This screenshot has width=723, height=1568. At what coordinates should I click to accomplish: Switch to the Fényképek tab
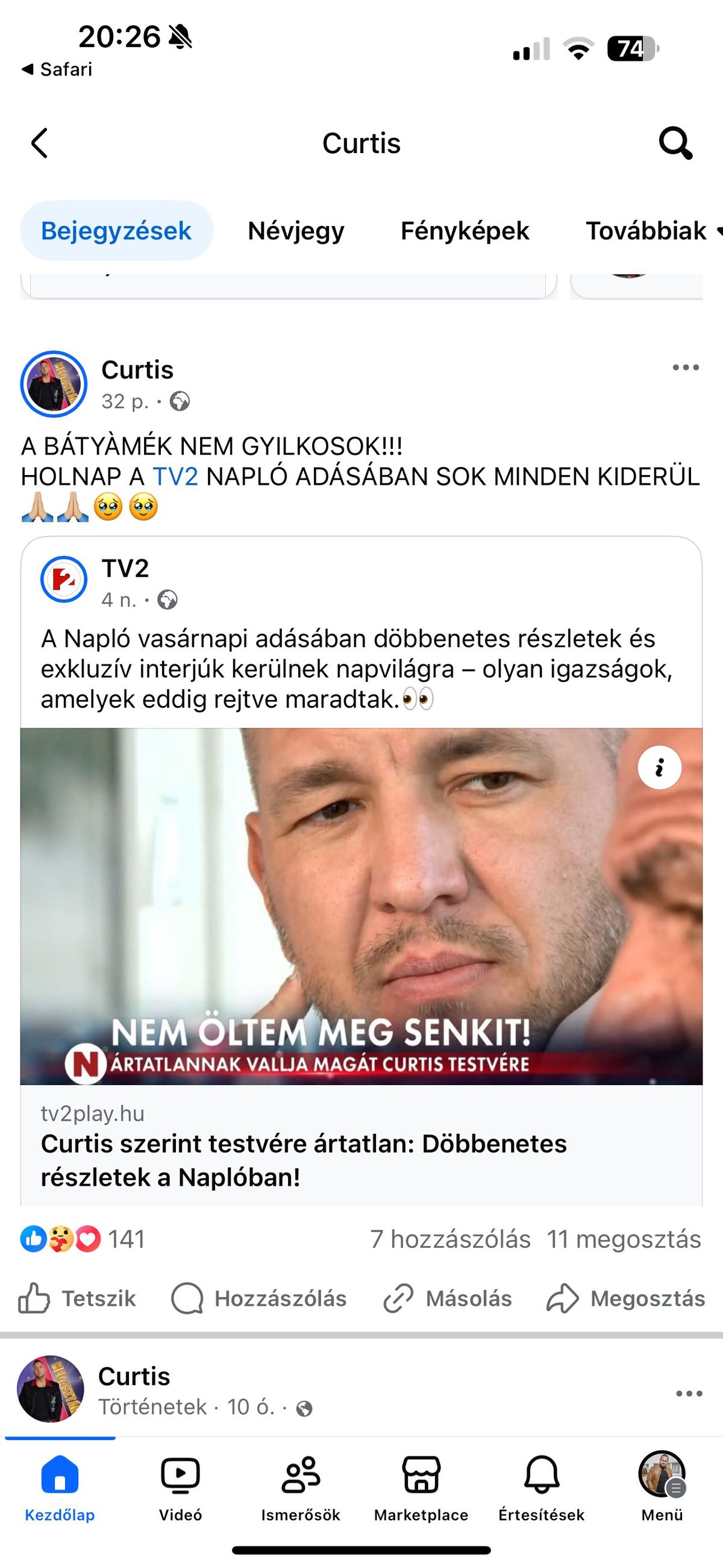point(465,231)
